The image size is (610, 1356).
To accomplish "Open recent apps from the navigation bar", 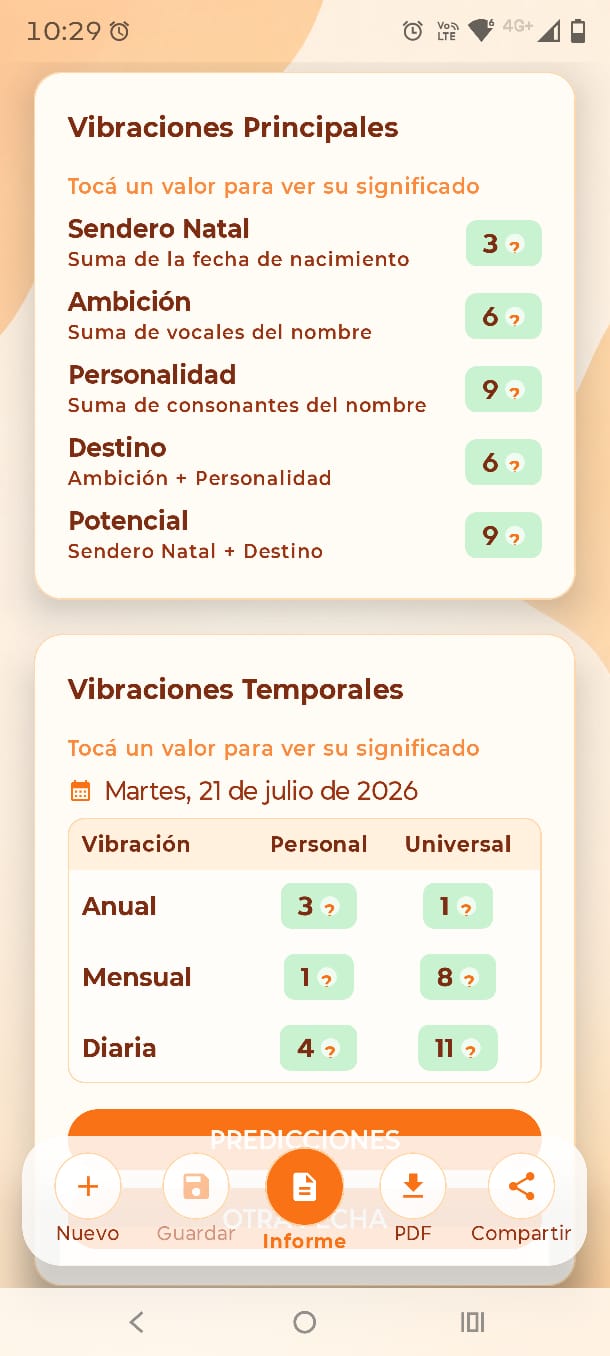I will click(x=472, y=1322).
